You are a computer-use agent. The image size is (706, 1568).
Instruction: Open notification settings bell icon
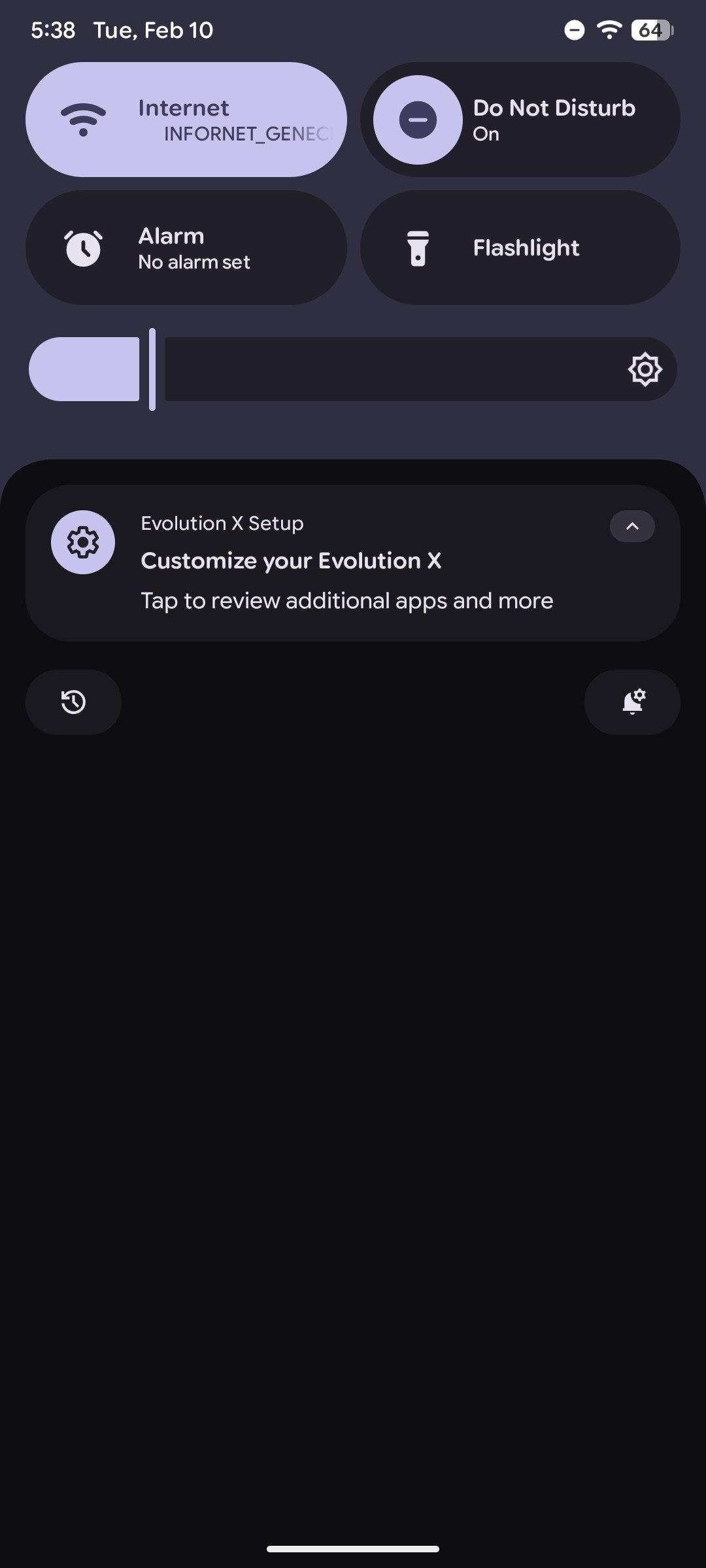(x=632, y=702)
